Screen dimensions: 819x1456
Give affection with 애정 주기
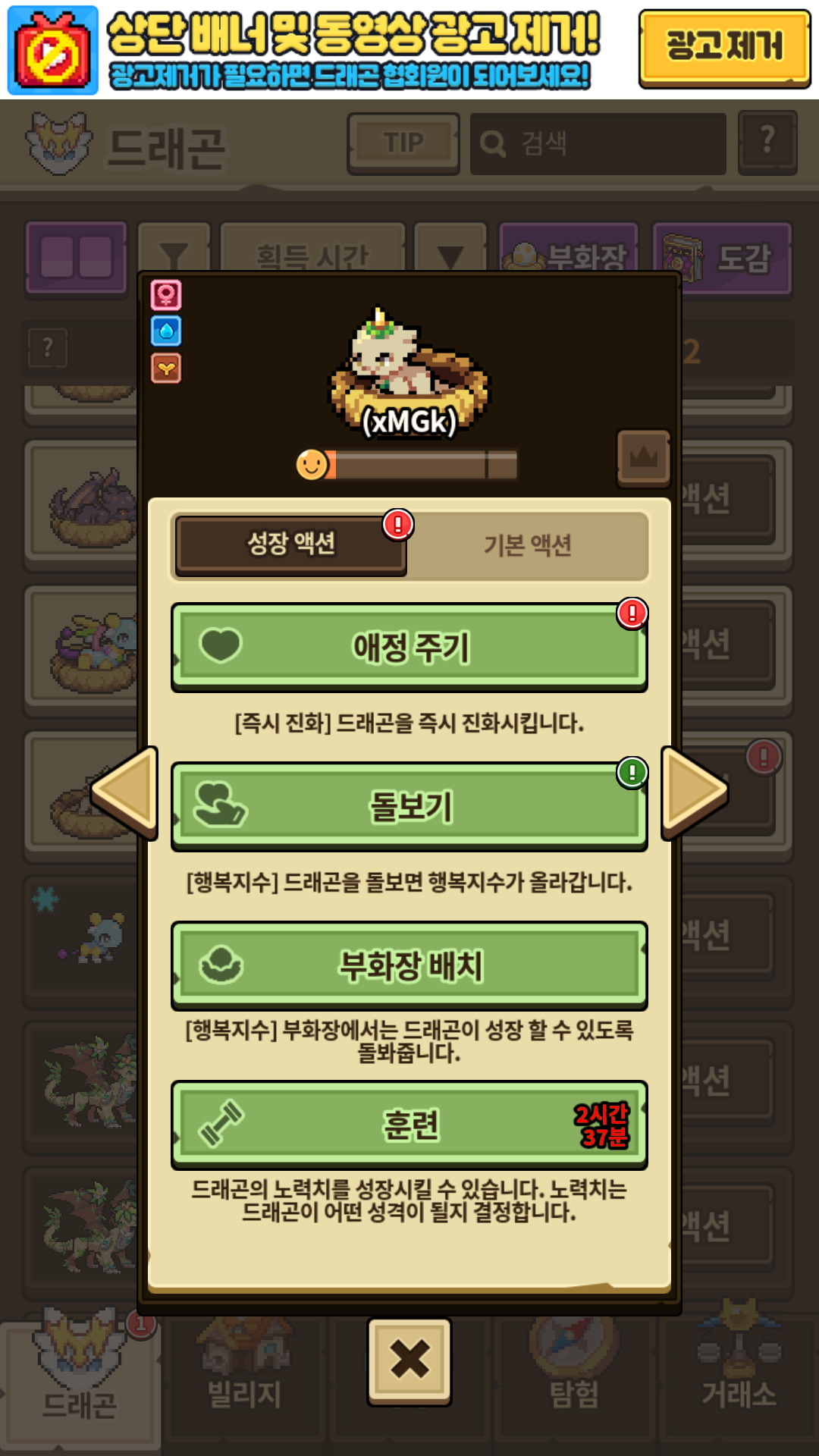409,648
